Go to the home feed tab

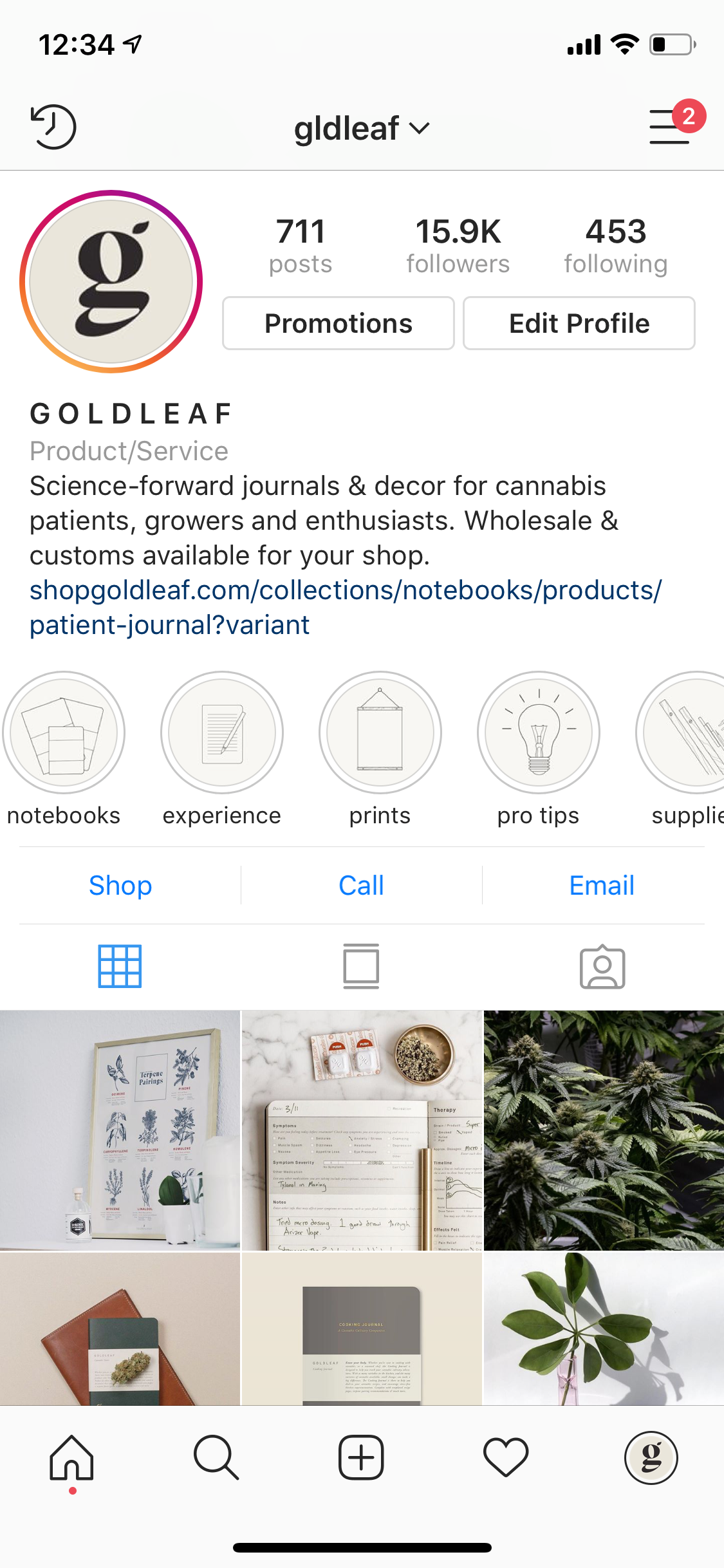pos(72,1457)
